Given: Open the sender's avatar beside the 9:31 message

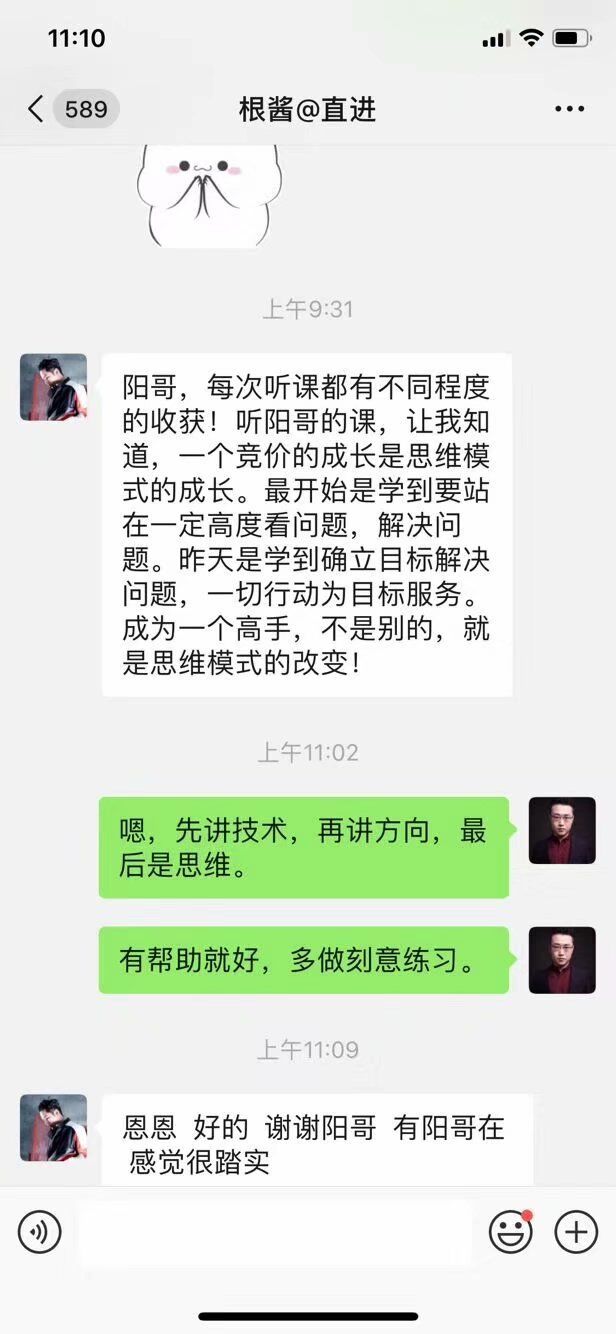Looking at the screenshot, I should pyautogui.click(x=54, y=386).
